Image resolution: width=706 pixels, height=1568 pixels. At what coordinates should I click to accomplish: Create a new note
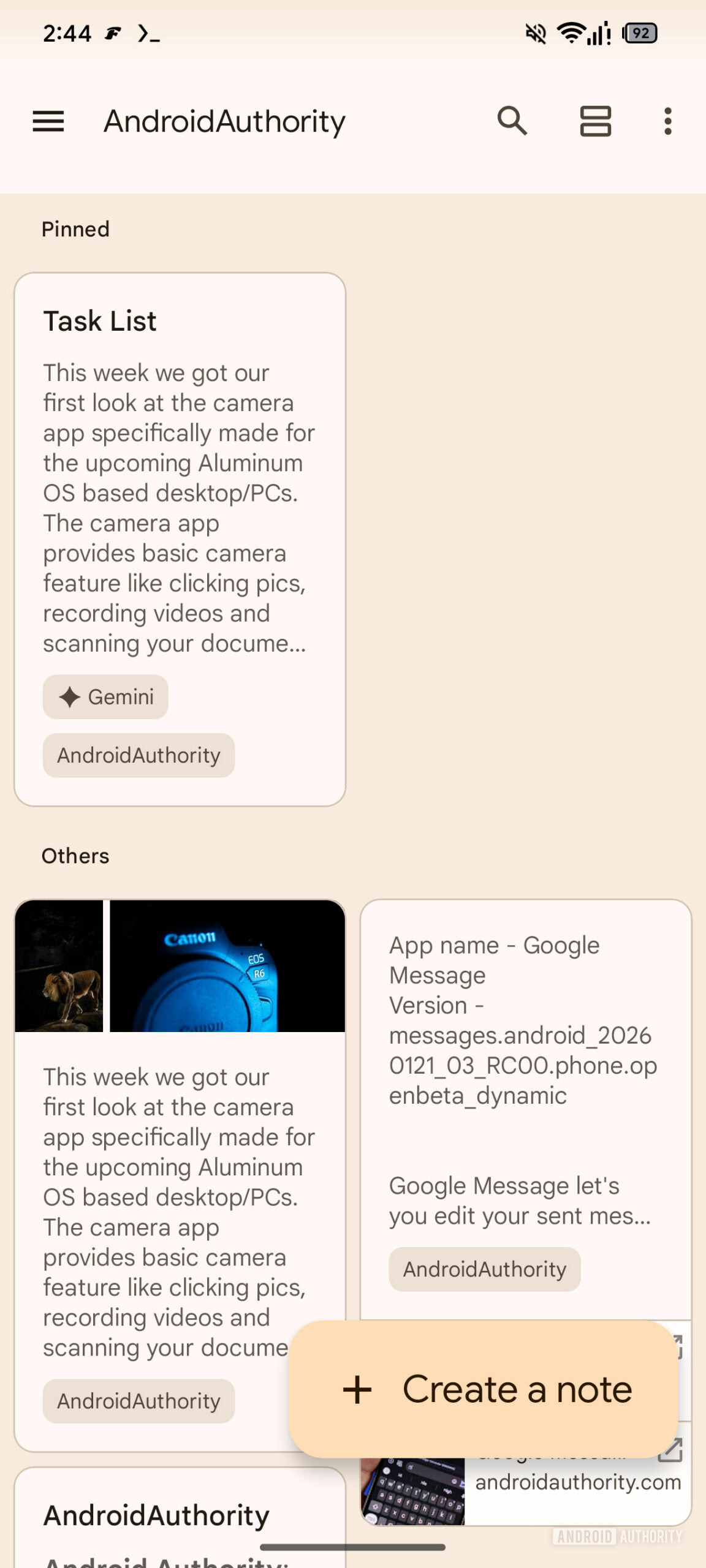pyautogui.click(x=484, y=1389)
